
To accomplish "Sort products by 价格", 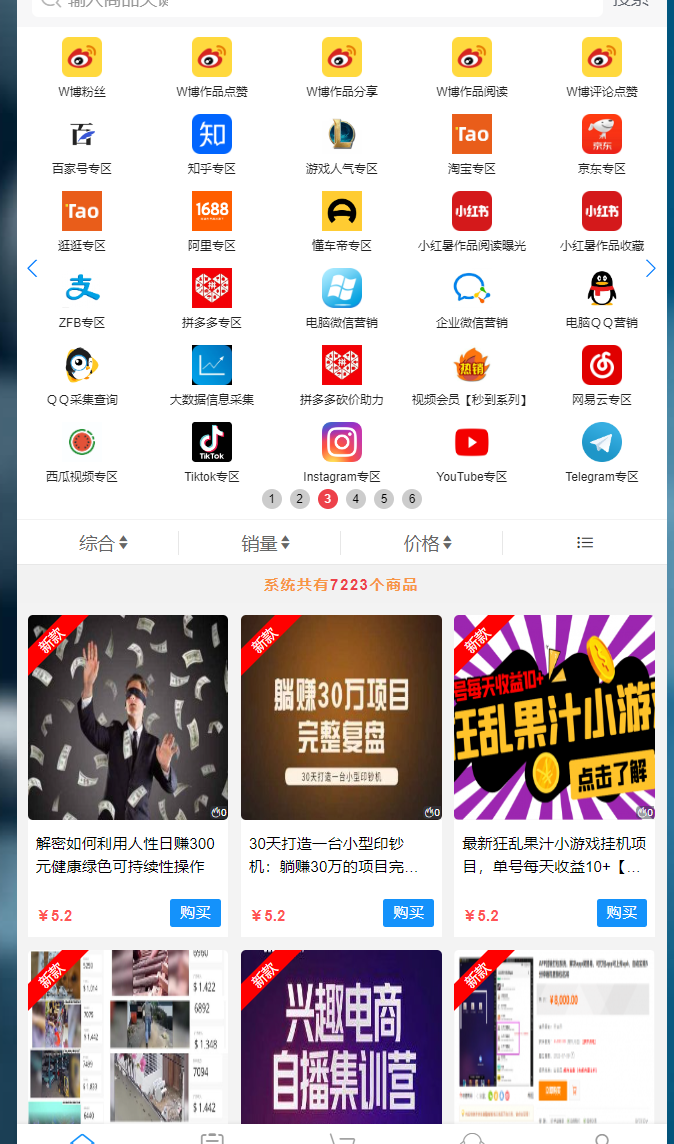I will [427, 543].
